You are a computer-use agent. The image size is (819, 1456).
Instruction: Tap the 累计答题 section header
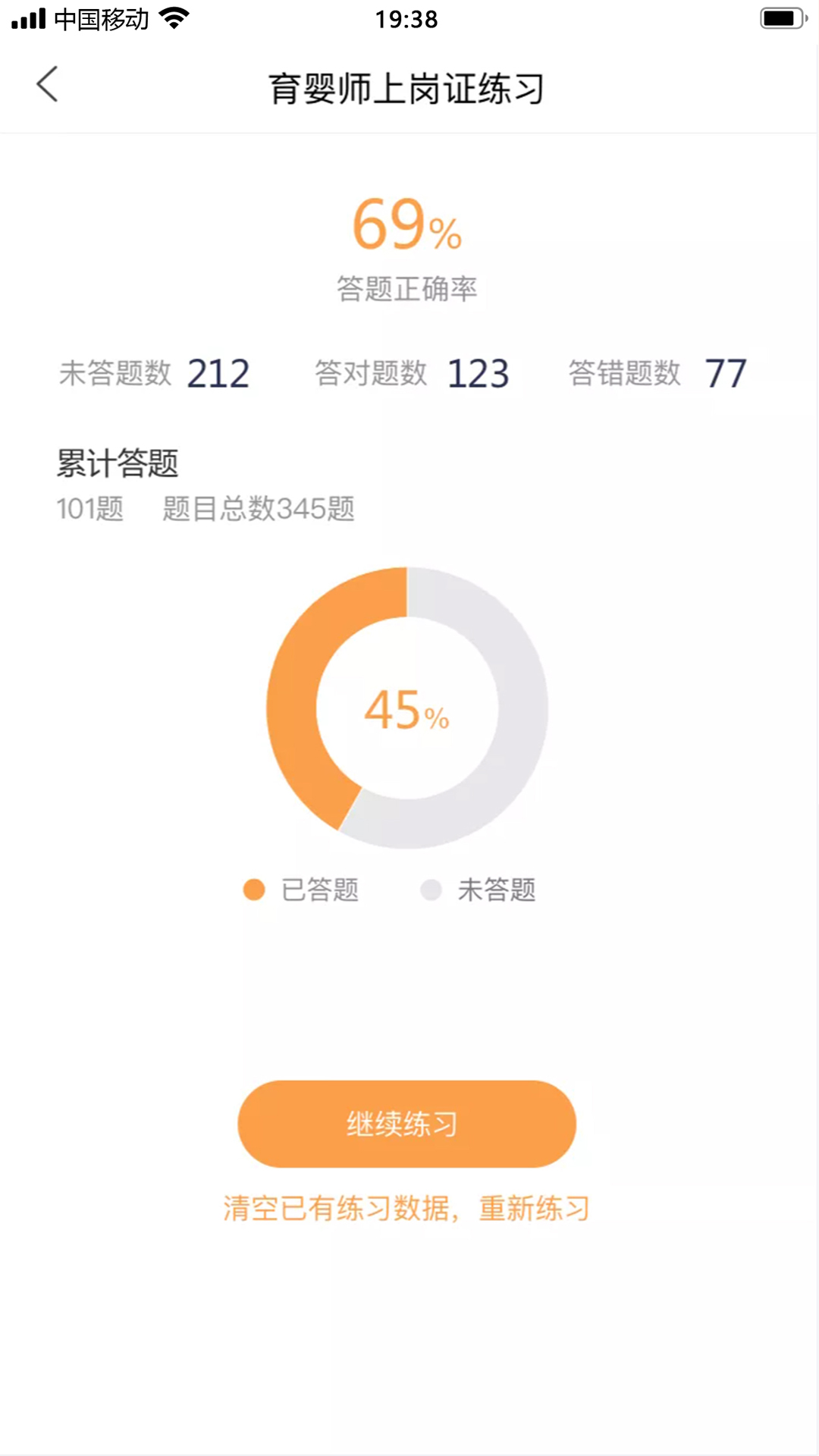tap(119, 464)
